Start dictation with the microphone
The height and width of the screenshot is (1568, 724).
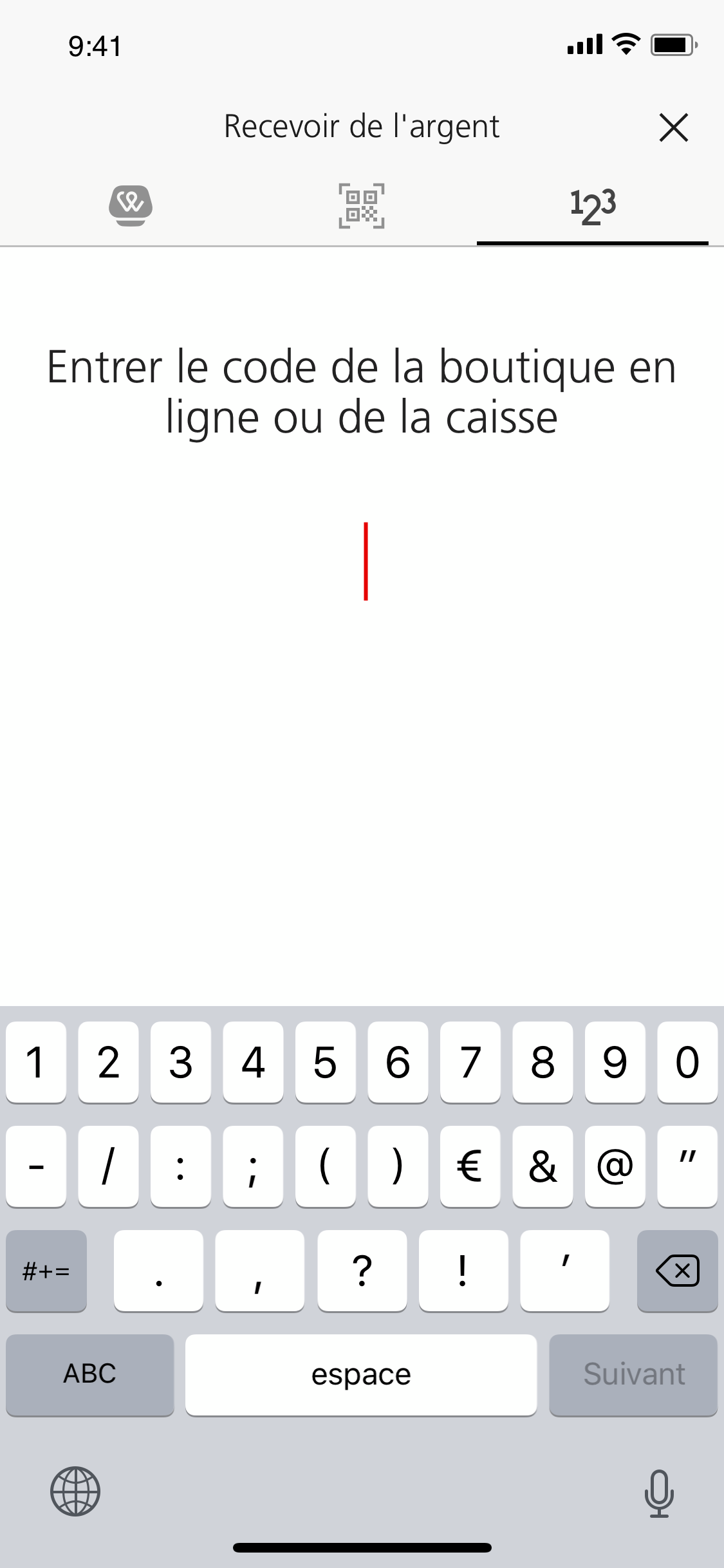658,1492
